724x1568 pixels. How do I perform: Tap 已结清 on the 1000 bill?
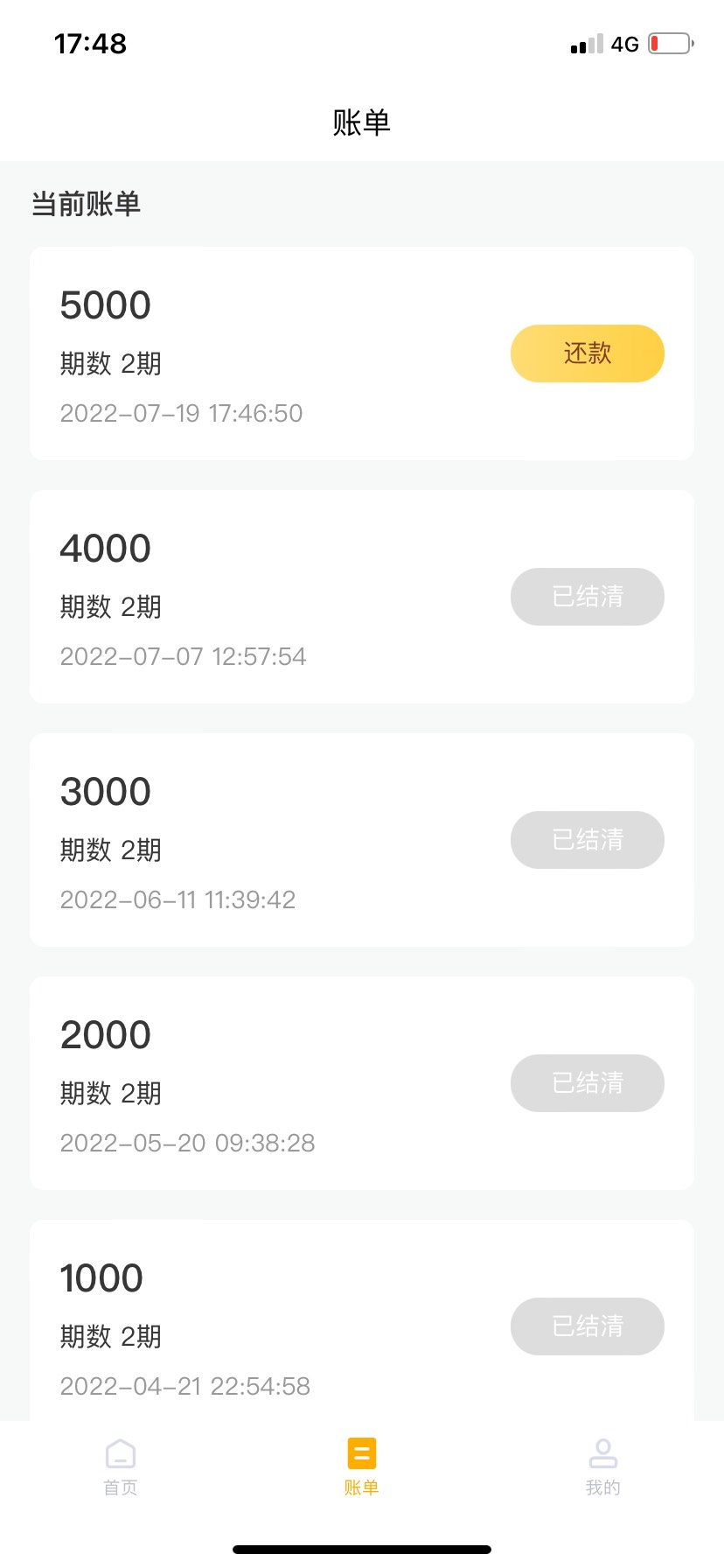588,1326
